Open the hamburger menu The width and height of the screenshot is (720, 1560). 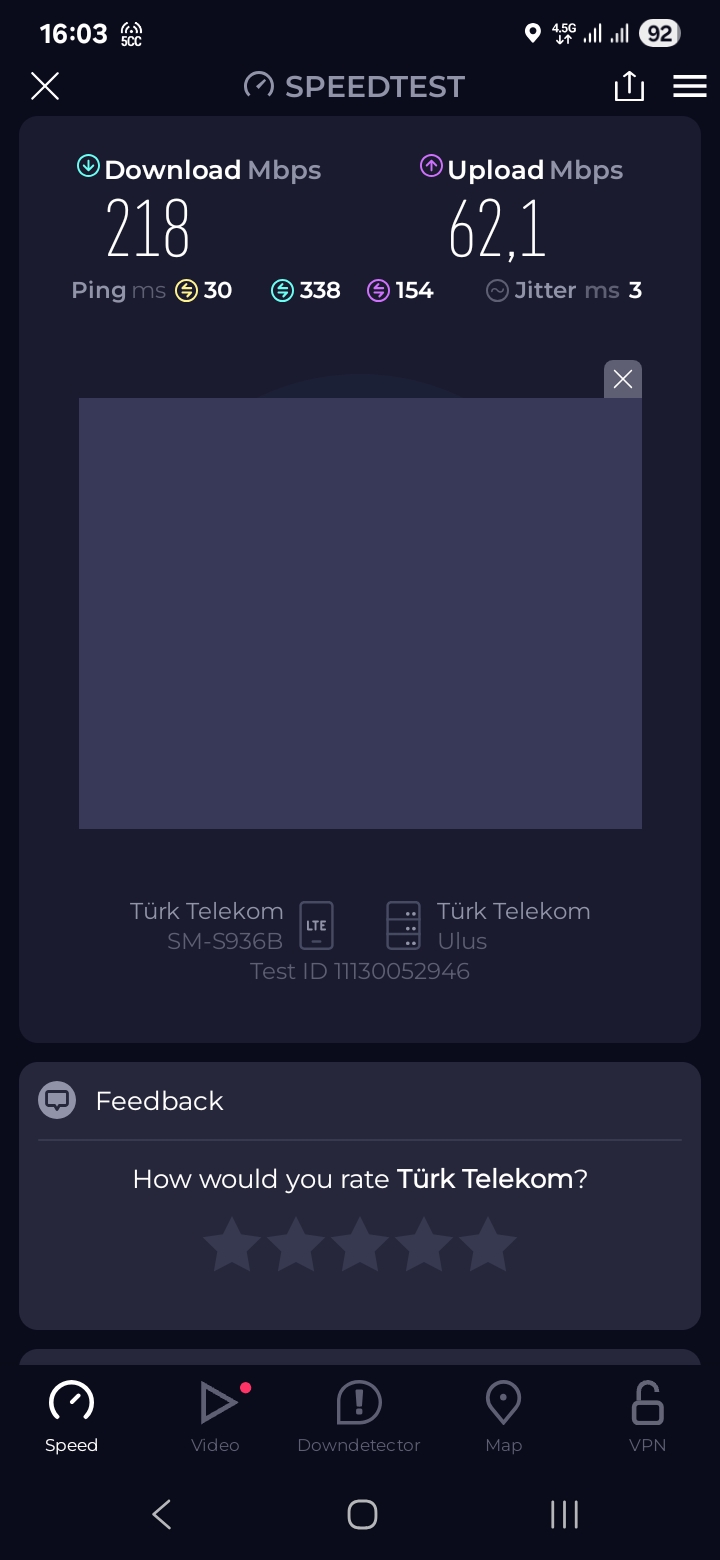click(x=690, y=86)
